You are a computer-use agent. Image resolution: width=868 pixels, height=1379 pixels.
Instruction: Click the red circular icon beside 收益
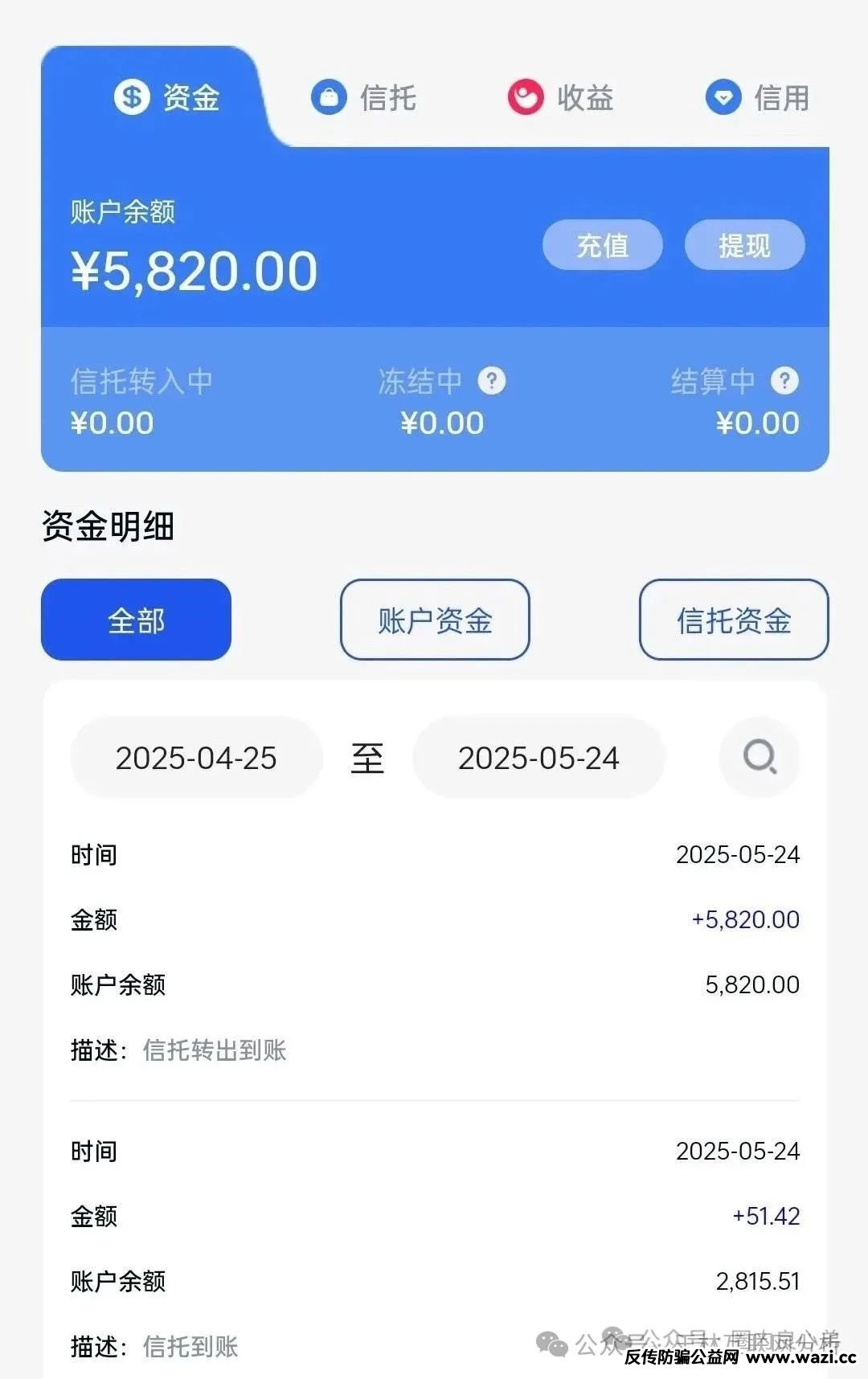click(x=525, y=98)
